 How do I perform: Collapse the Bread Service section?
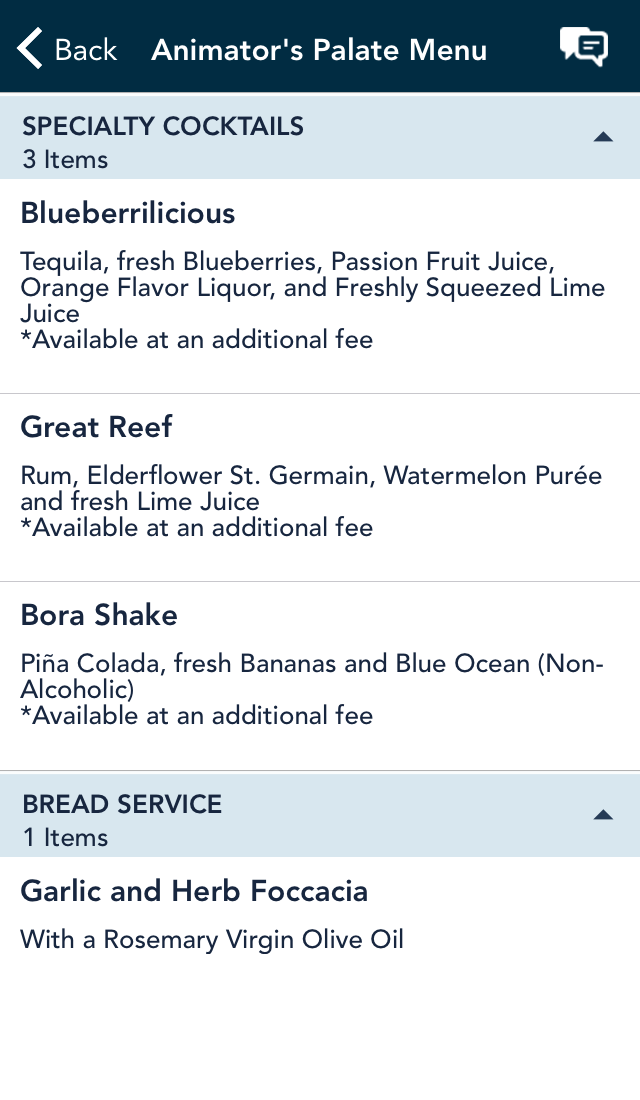click(603, 814)
